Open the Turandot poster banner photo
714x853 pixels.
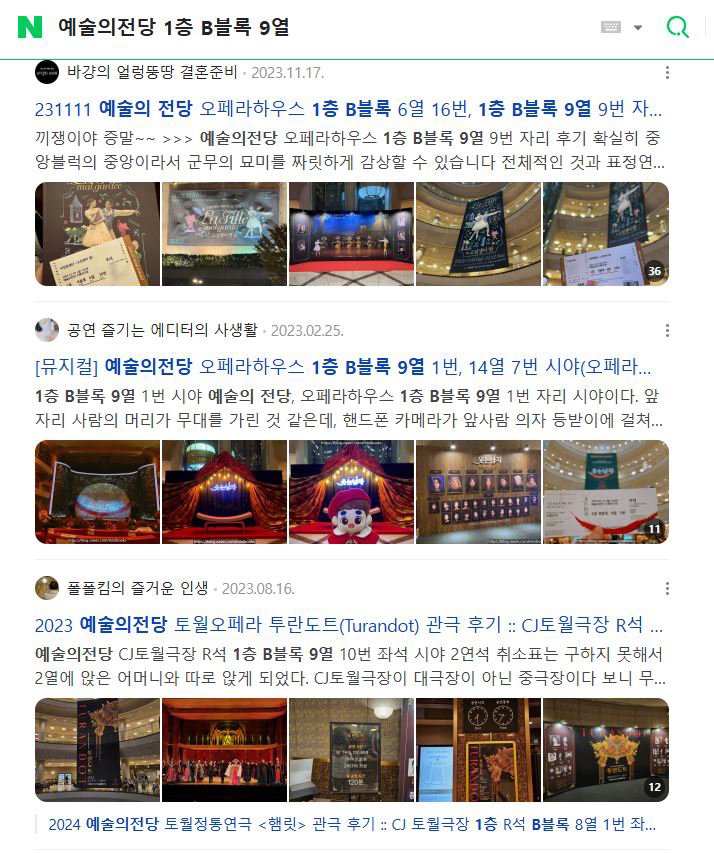[97, 749]
